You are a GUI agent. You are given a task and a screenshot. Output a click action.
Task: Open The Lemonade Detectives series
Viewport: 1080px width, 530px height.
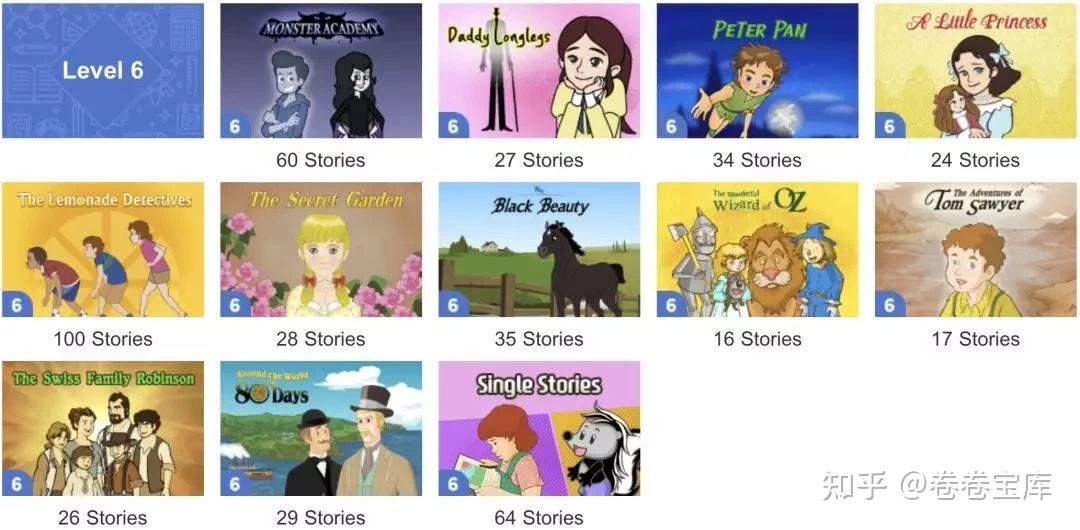pos(103,250)
